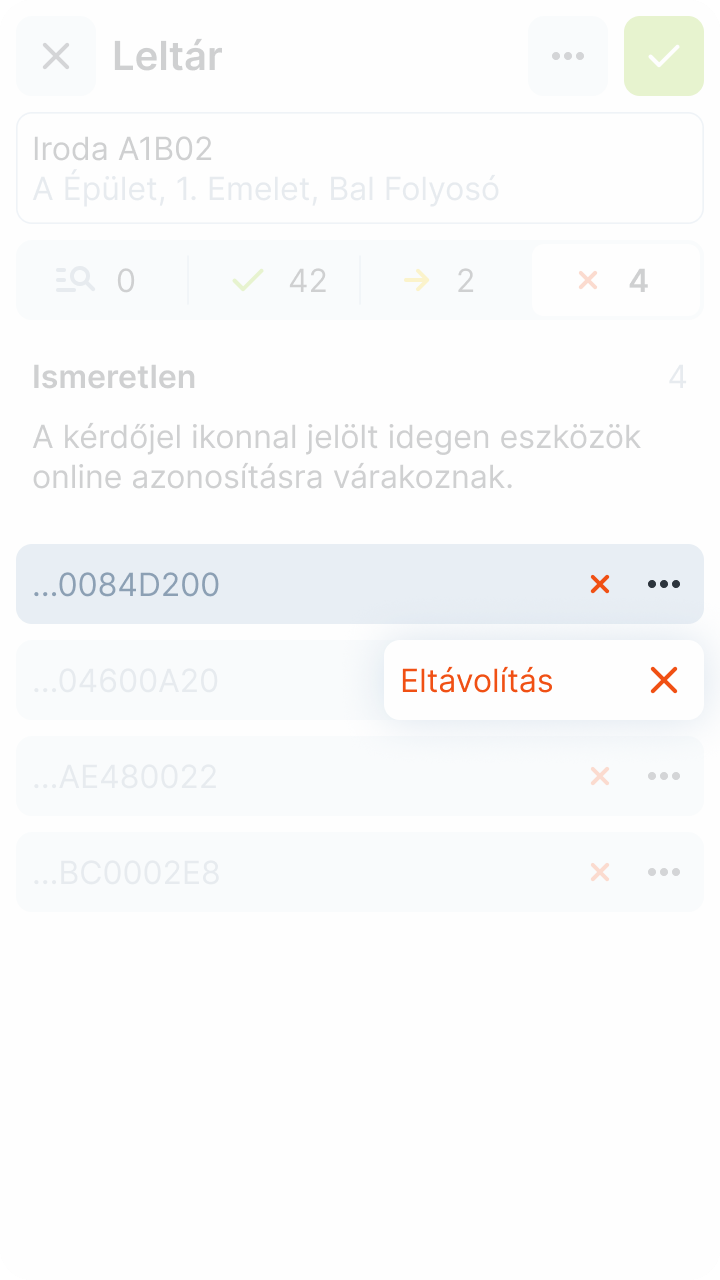Confirm inventory with the green checkmark
The image size is (720, 1280).
664,56
